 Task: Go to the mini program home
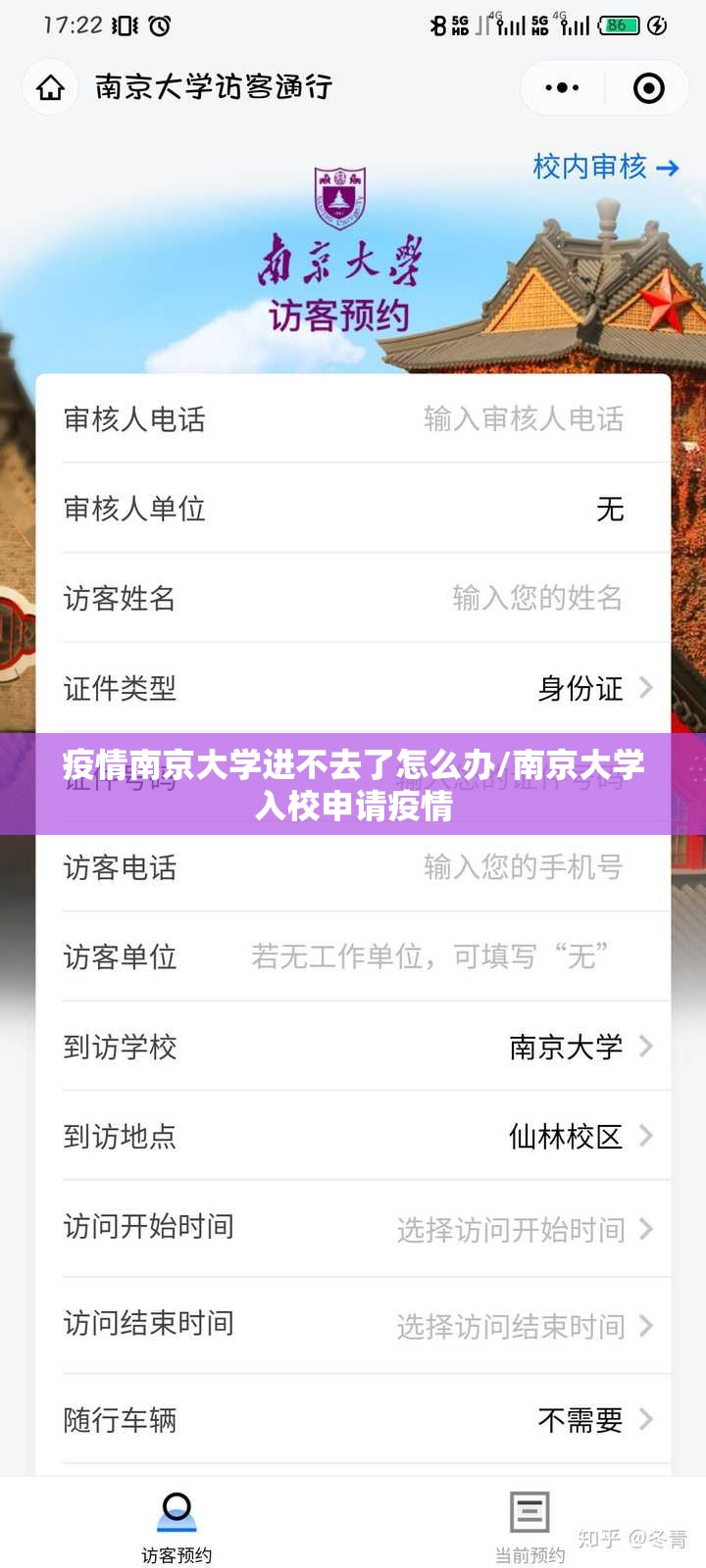point(51,88)
